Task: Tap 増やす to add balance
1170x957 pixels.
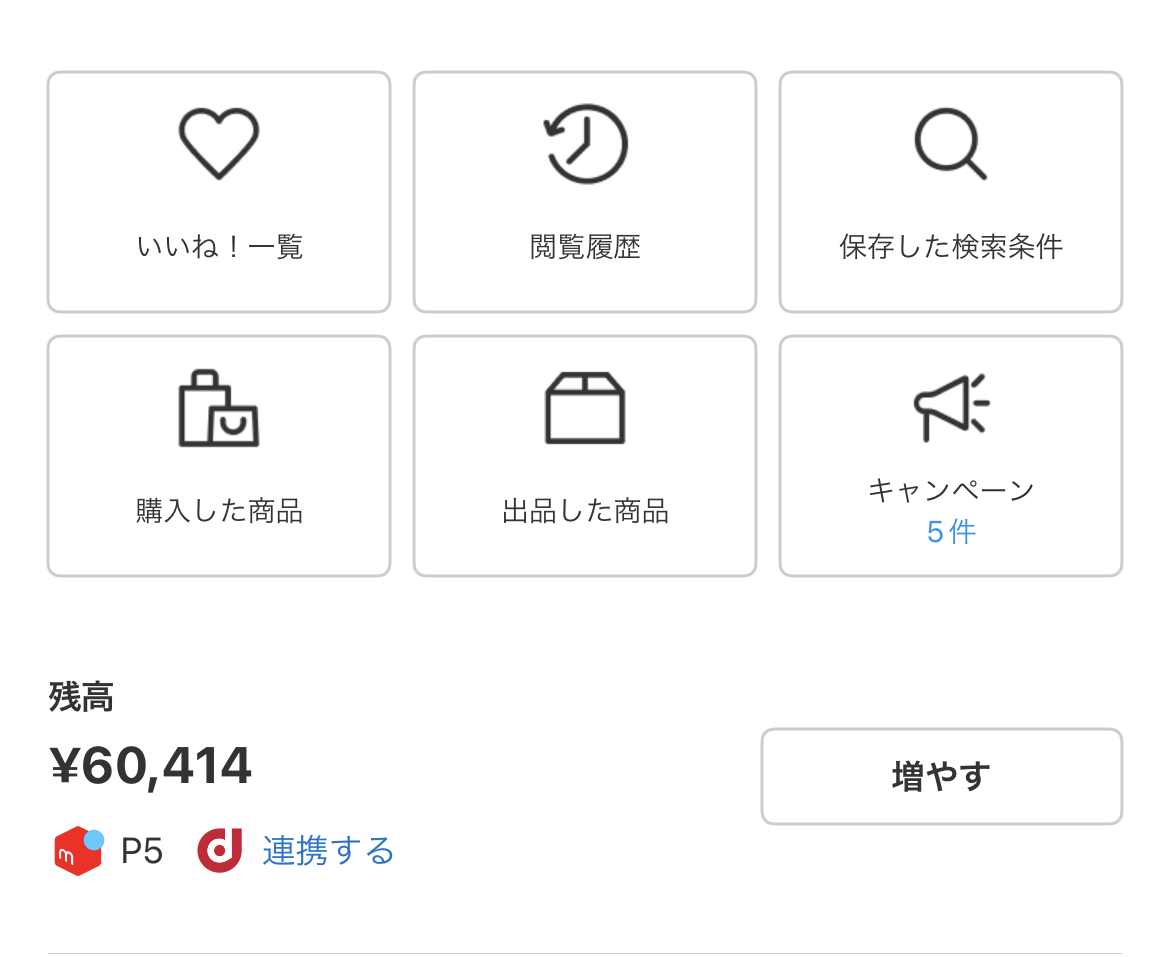Action: (941, 776)
